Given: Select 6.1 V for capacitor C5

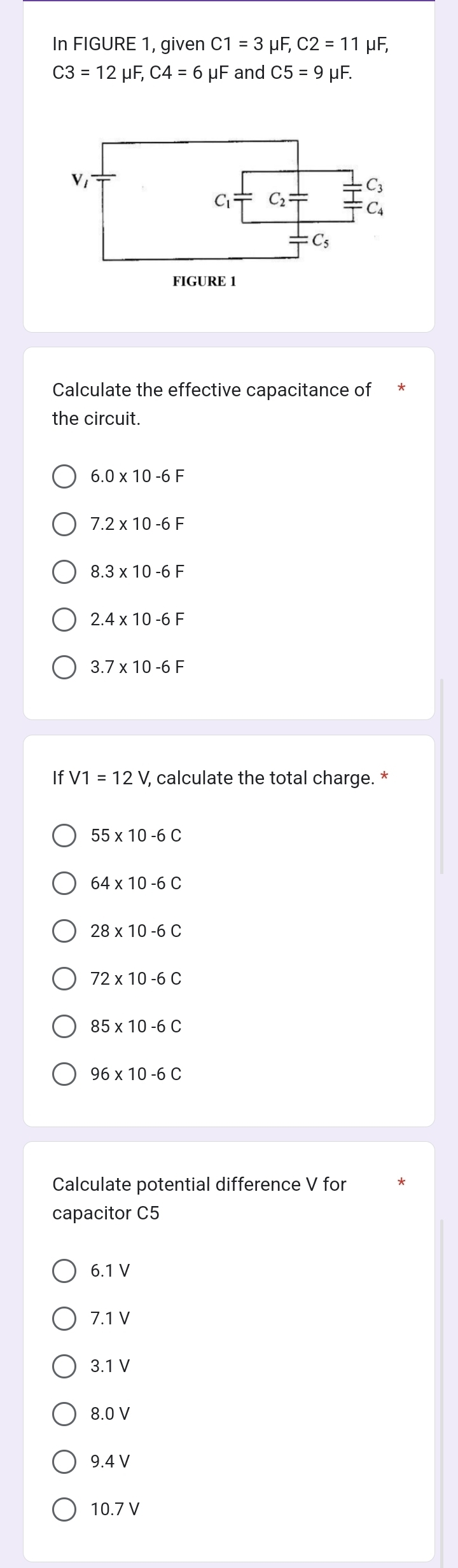Looking at the screenshot, I should pos(64,1271).
